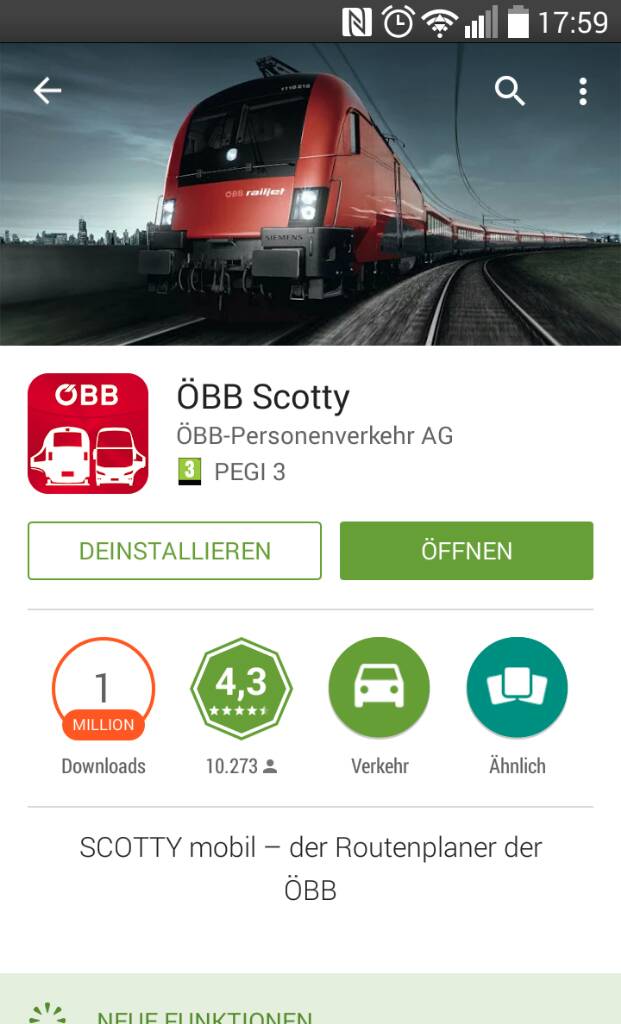Open the three-dot overflow menu
This screenshot has height=1024, width=621.
click(x=583, y=91)
